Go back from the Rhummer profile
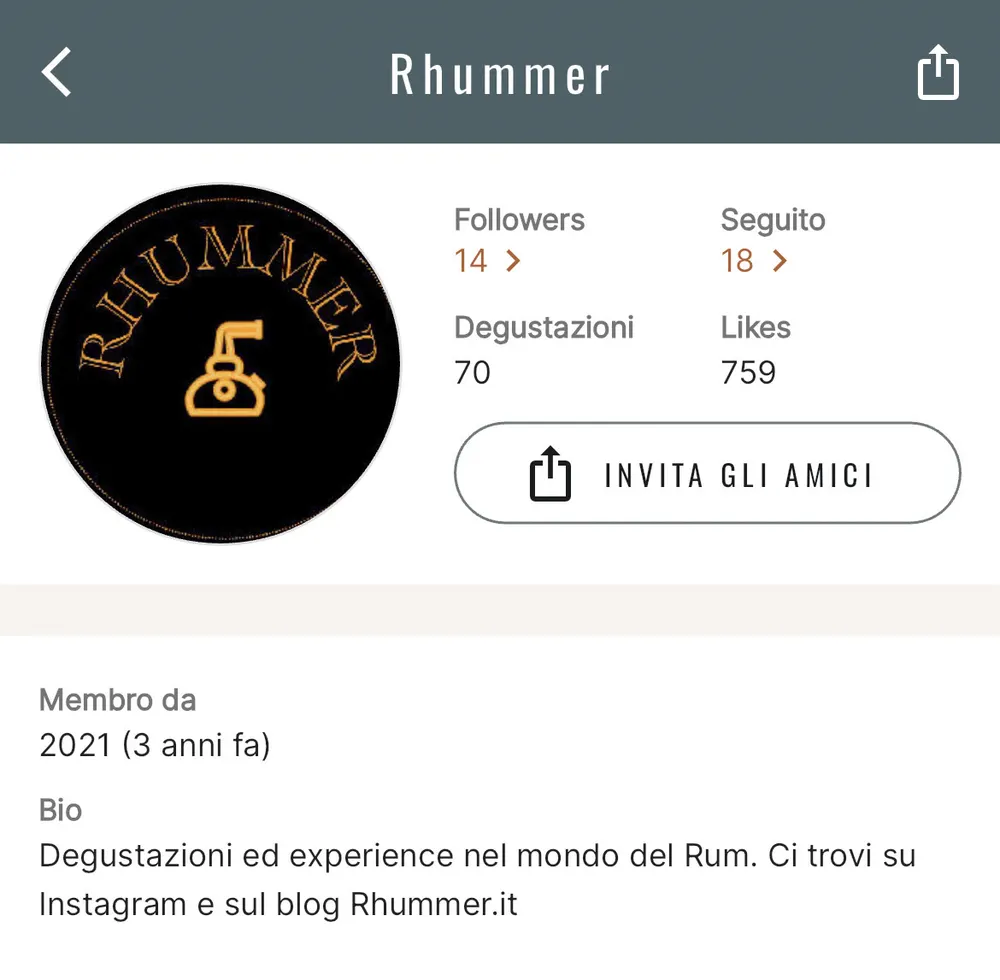1000x980 pixels. [x=57, y=73]
